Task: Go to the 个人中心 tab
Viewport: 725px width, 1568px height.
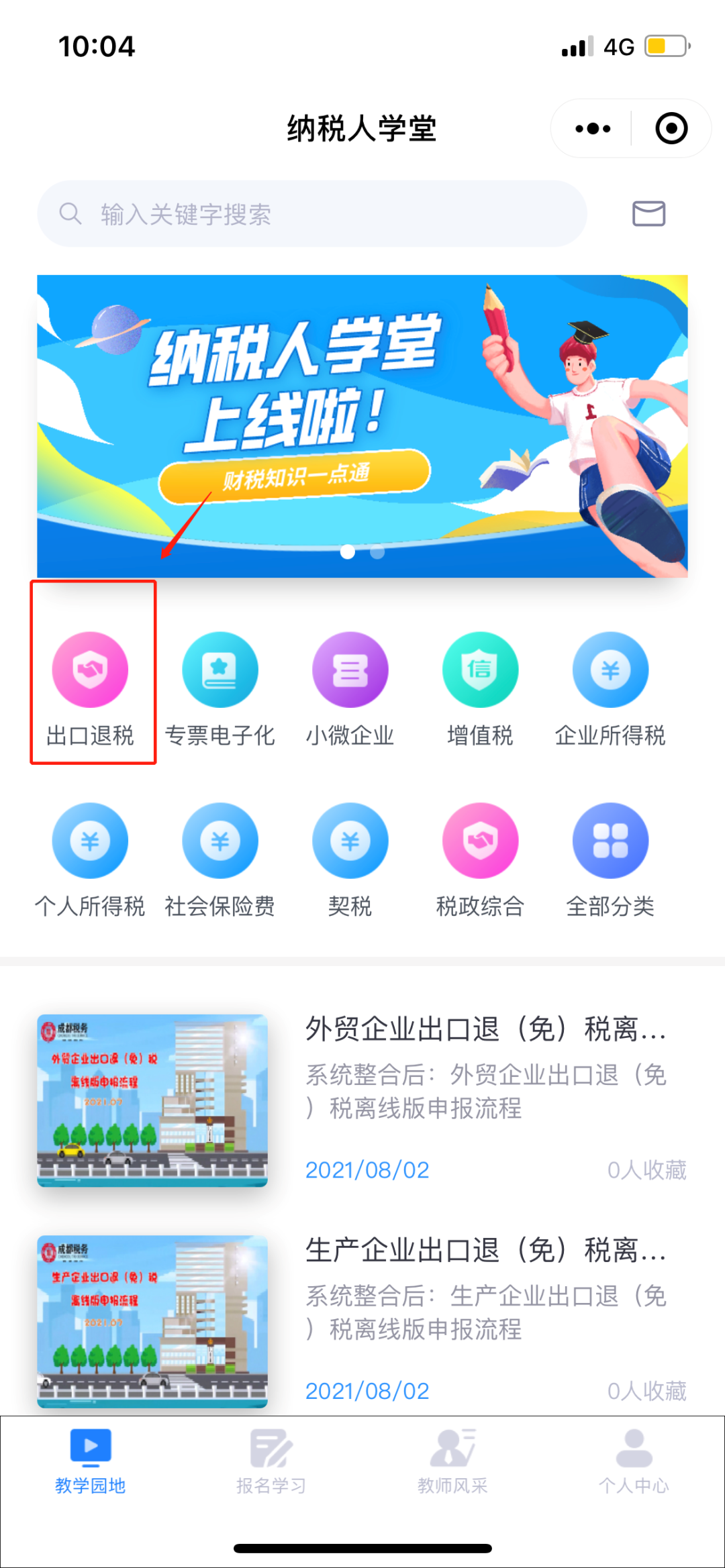Action: (634, 1462)
